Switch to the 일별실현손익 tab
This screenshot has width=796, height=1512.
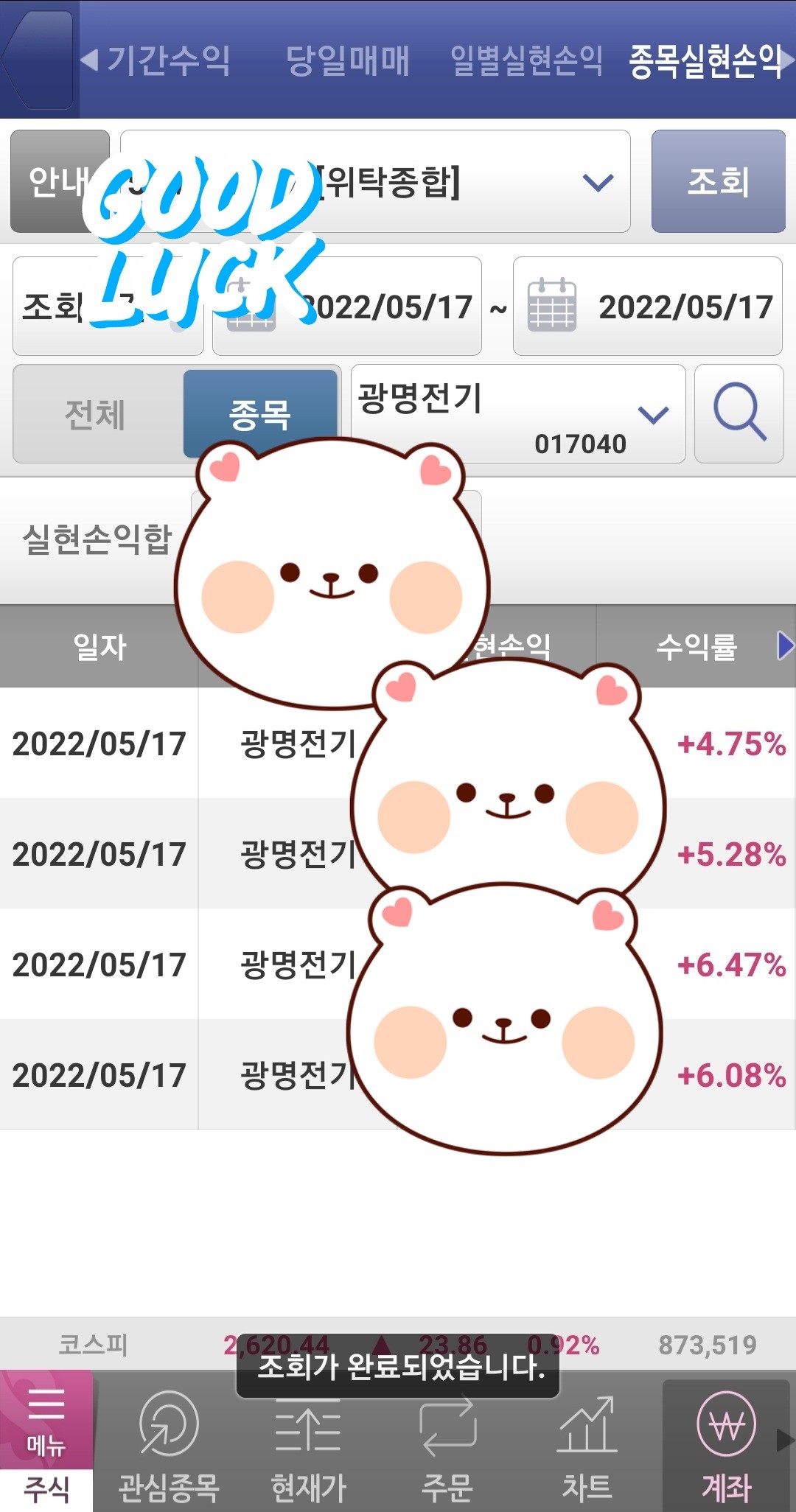point(526,60)
